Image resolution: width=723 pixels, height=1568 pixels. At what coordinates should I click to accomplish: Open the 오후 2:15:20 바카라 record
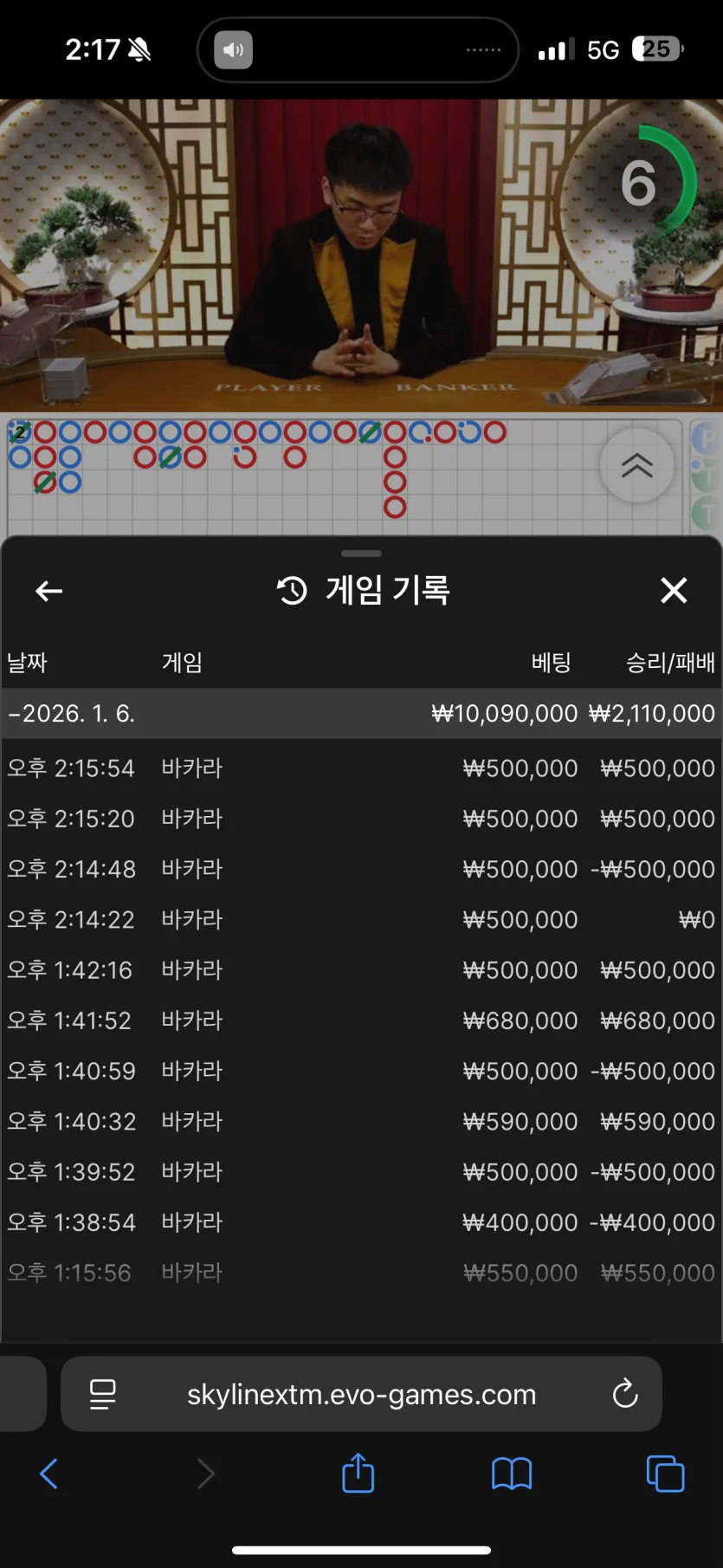(361, 819)
